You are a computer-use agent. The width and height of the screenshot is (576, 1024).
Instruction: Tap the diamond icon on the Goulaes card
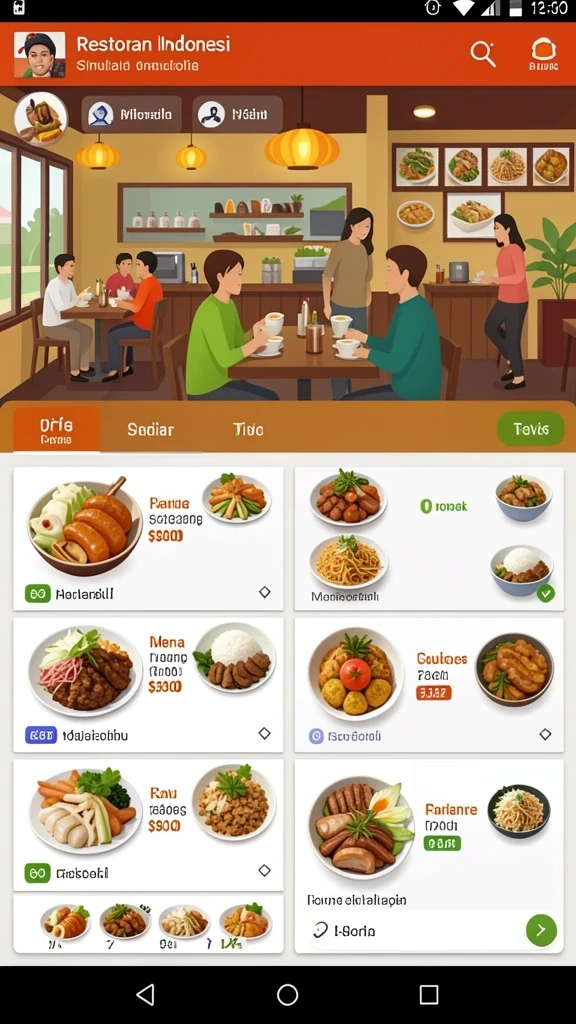(x=545, y=735)
